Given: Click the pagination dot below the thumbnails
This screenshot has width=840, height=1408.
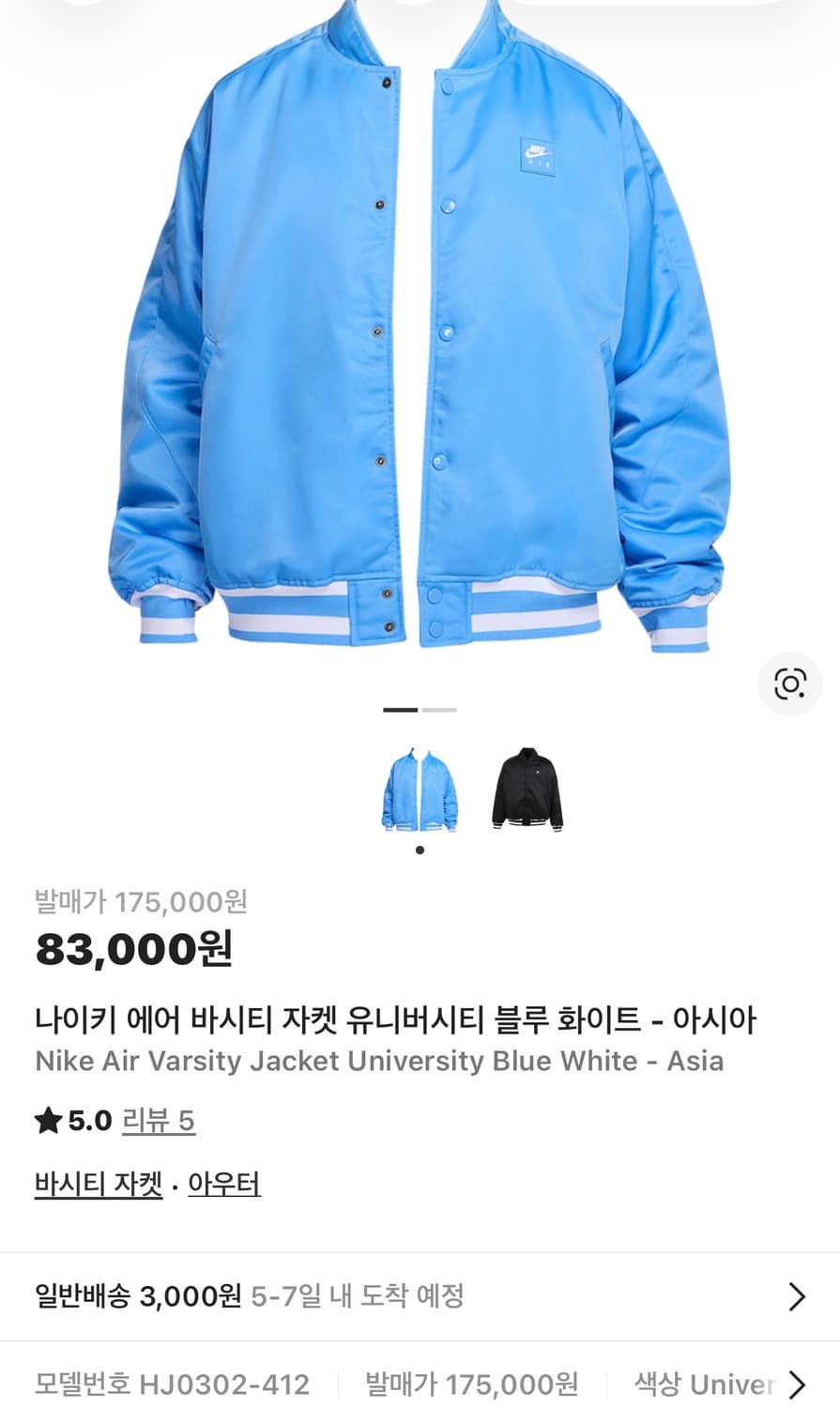Looking at the screenshot, I should 420,850.
